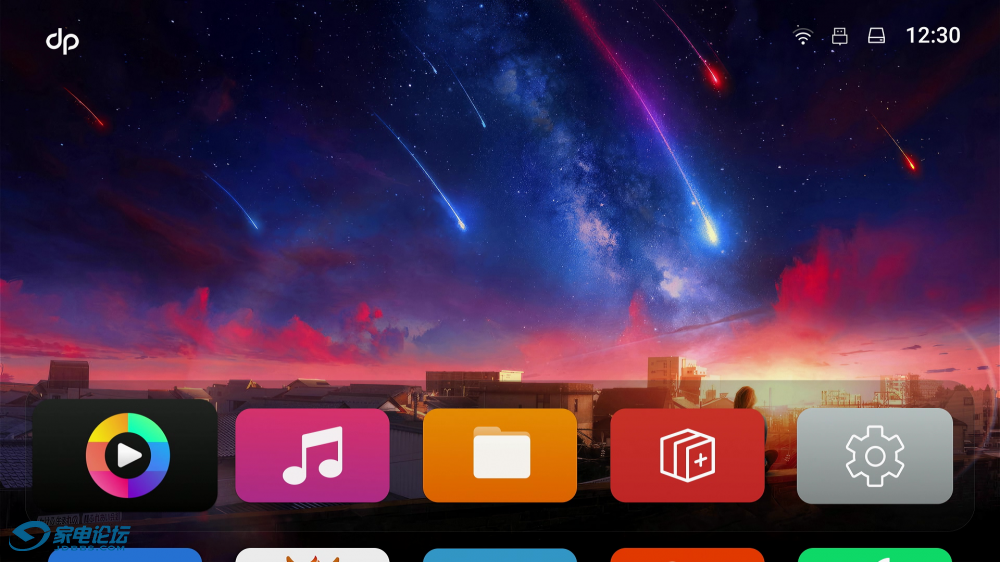
Task: Open the file manager folder tile
Action: pos(500,455)
